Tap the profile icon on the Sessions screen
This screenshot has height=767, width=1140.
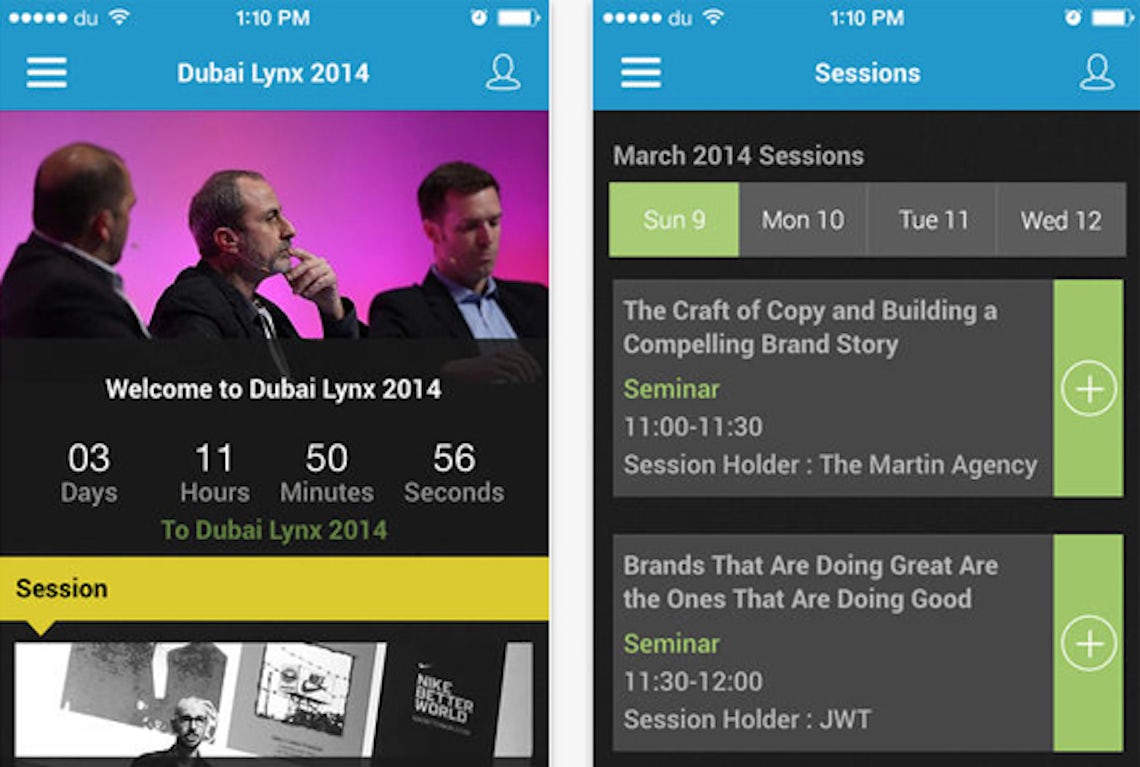point(1097,72)
